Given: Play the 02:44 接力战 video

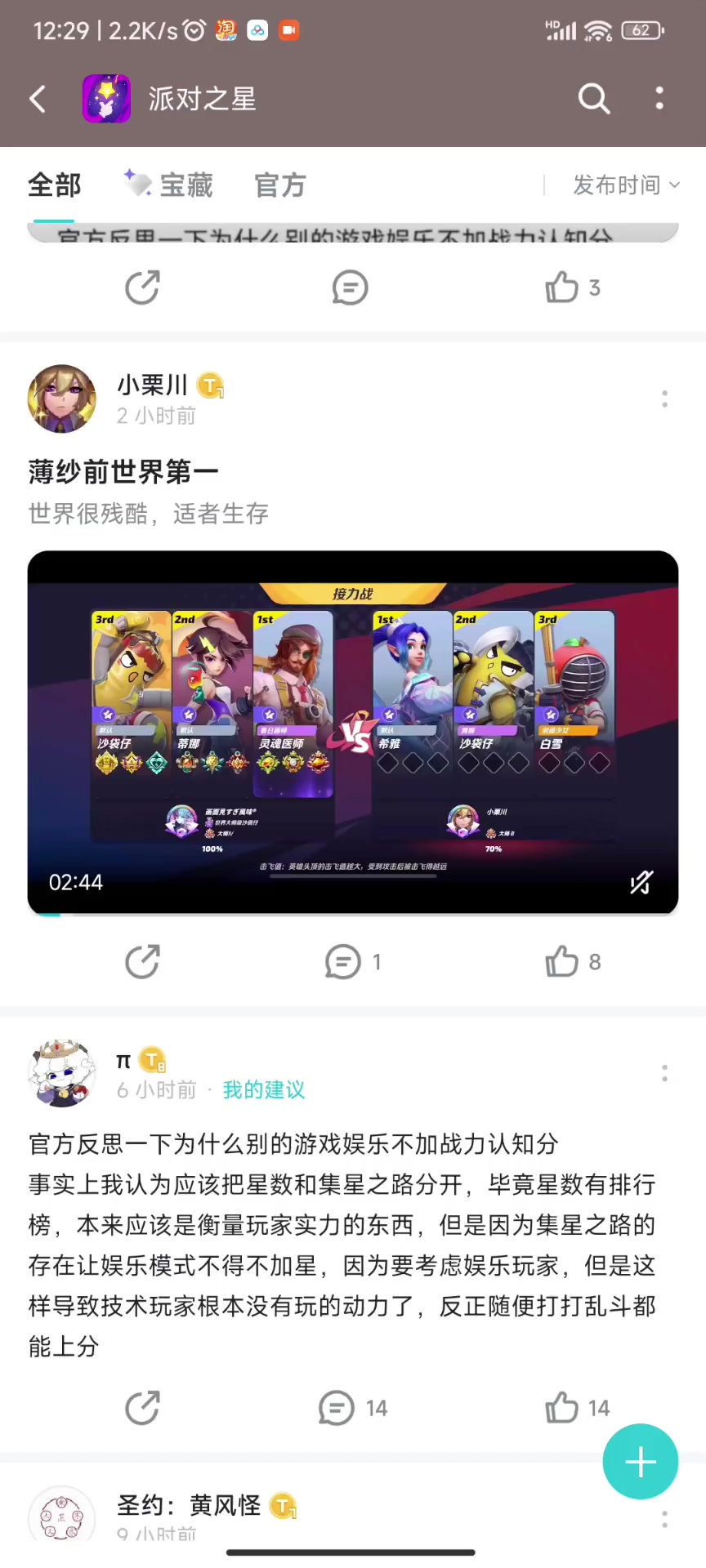Looking at the screenshot, I should (353, 733).
